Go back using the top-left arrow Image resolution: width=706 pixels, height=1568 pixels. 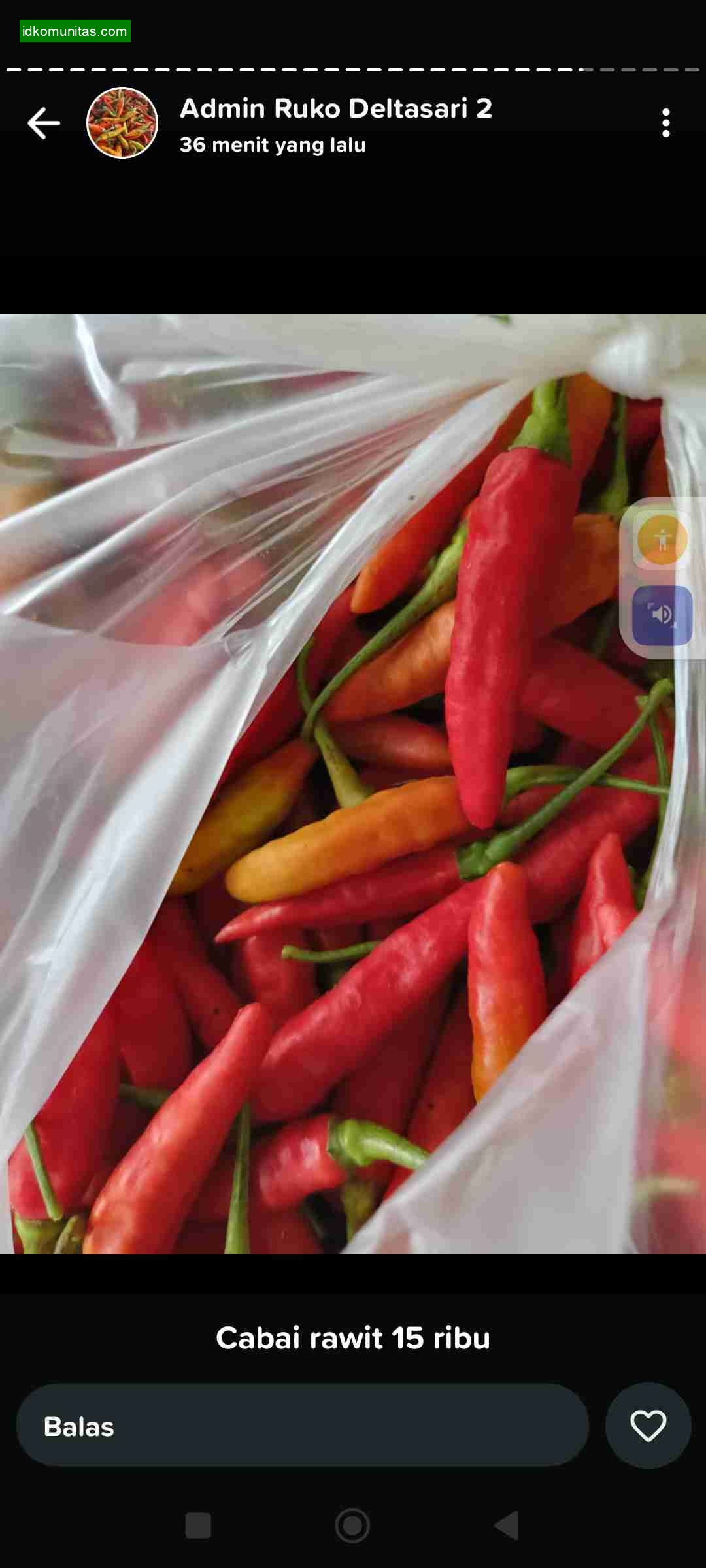44,123
